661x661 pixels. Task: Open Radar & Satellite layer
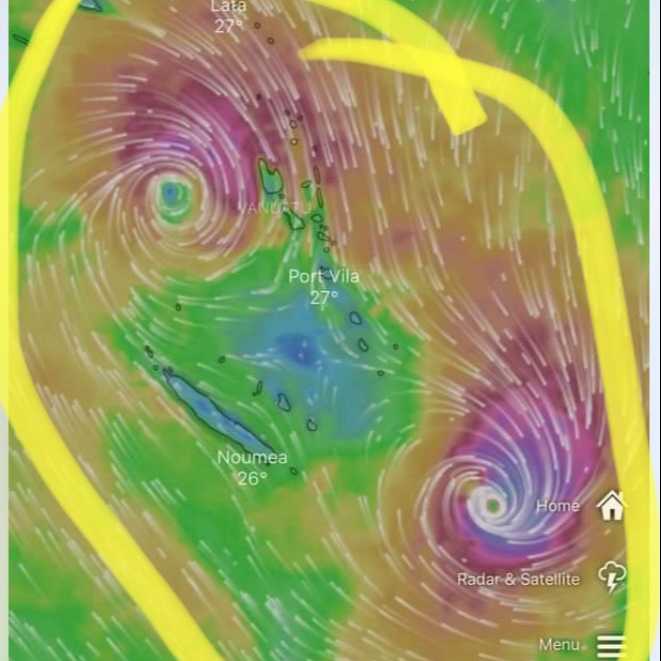611,578
